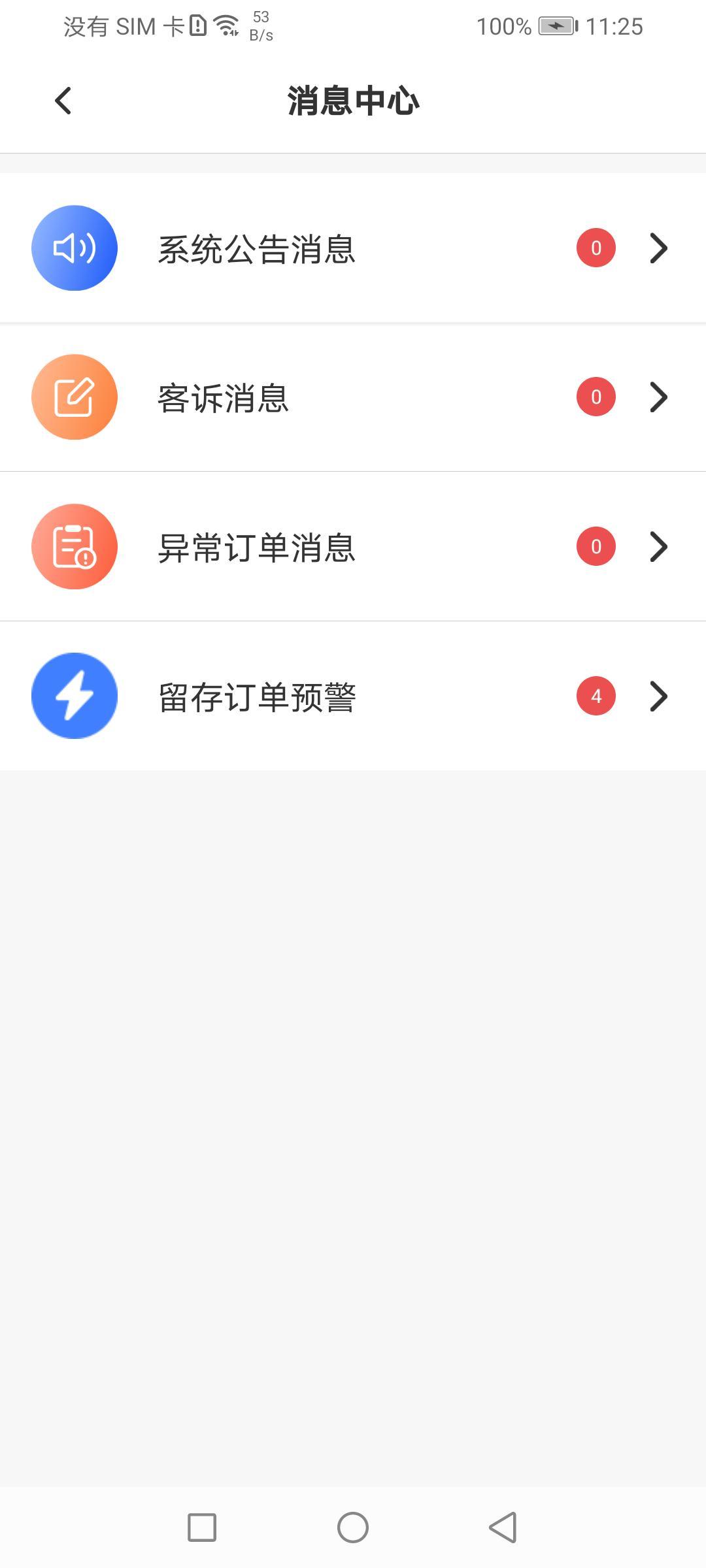Click the 0 badge on 异常订单消息
706x1568 pixels.
pyautogui.click(x=595, y=546)
